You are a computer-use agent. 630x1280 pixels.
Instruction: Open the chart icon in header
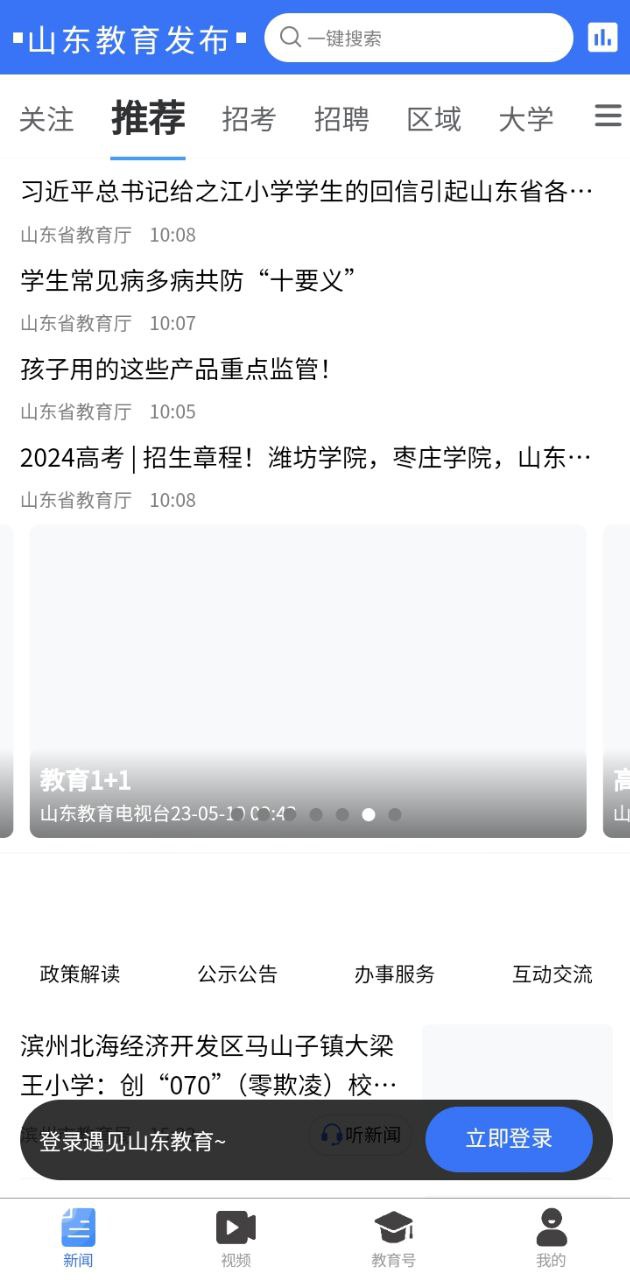pos(602,37)
